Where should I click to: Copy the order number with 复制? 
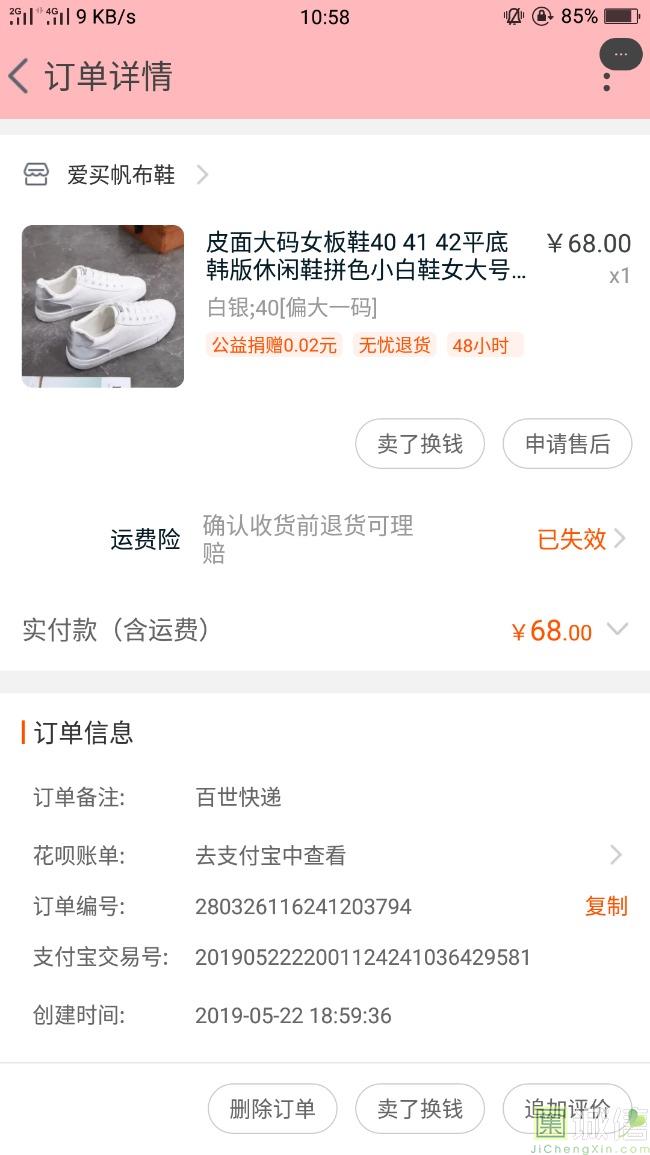[606, 906]
